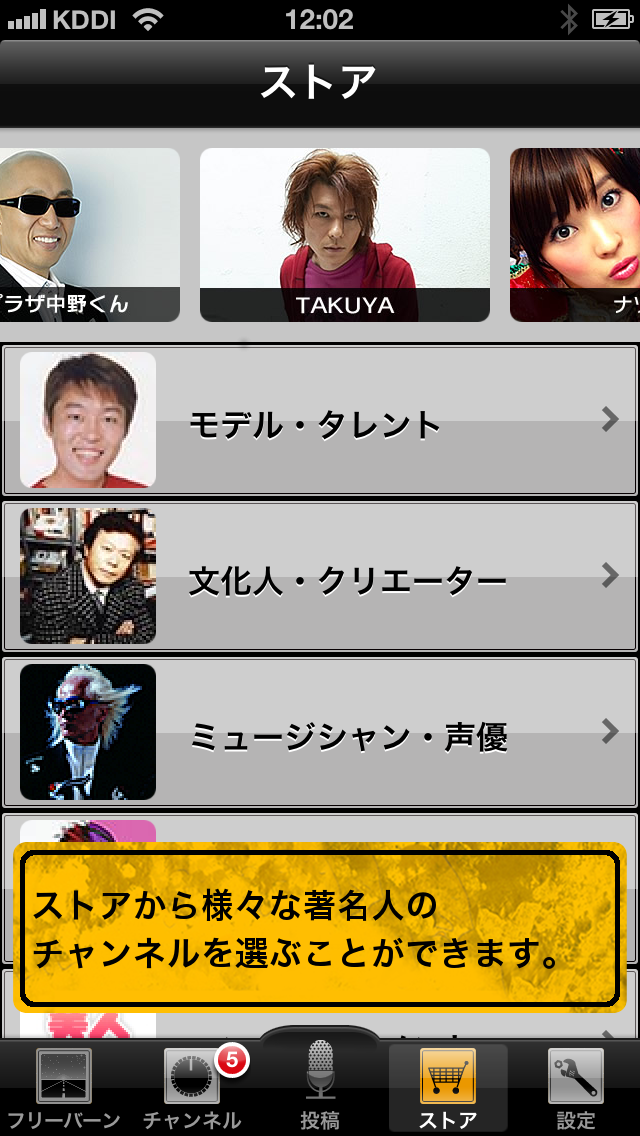Select the ストア tab
The width and height of the screenshot is (640, 1136).
point(448,1089)
